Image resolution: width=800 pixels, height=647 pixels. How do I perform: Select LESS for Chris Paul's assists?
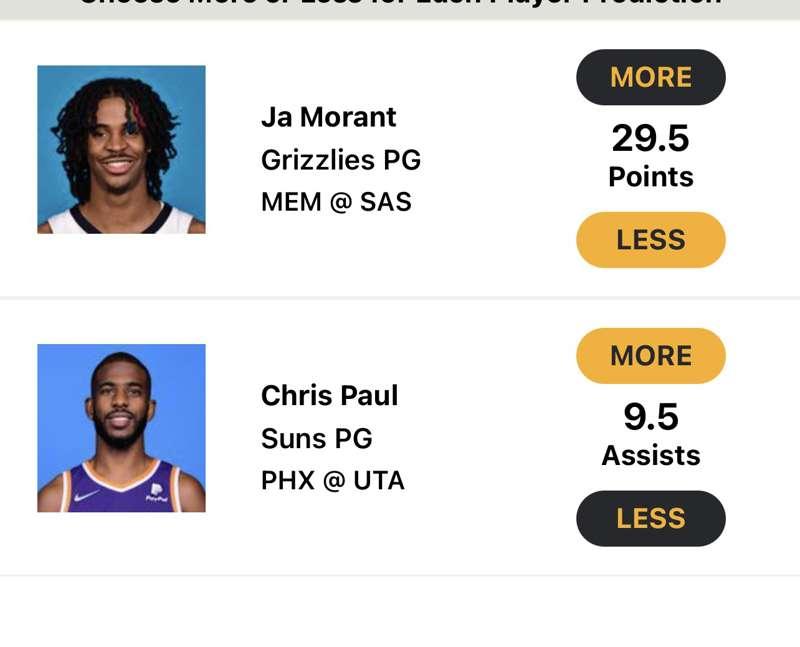click(x=650, y=518)
